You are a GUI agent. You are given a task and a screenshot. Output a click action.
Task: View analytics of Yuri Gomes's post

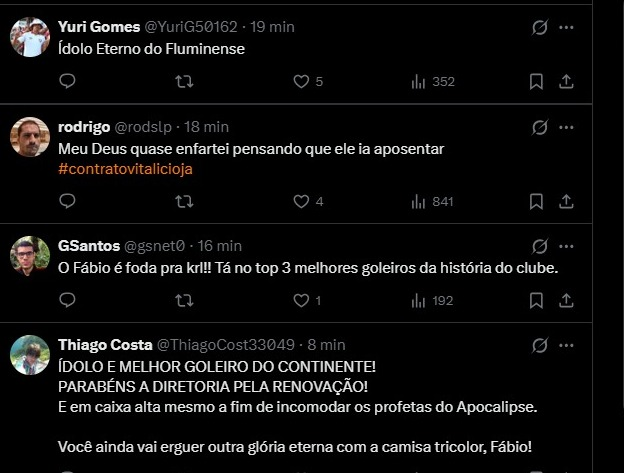click(x=419, y=82)
